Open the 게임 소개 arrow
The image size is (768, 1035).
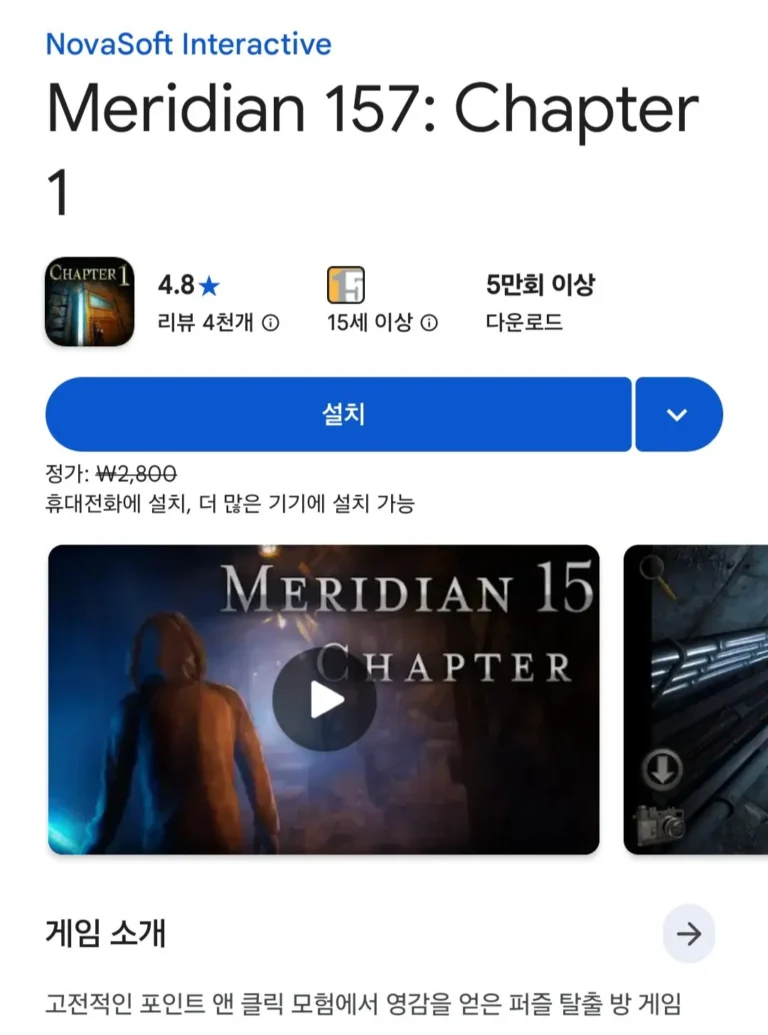688,933
